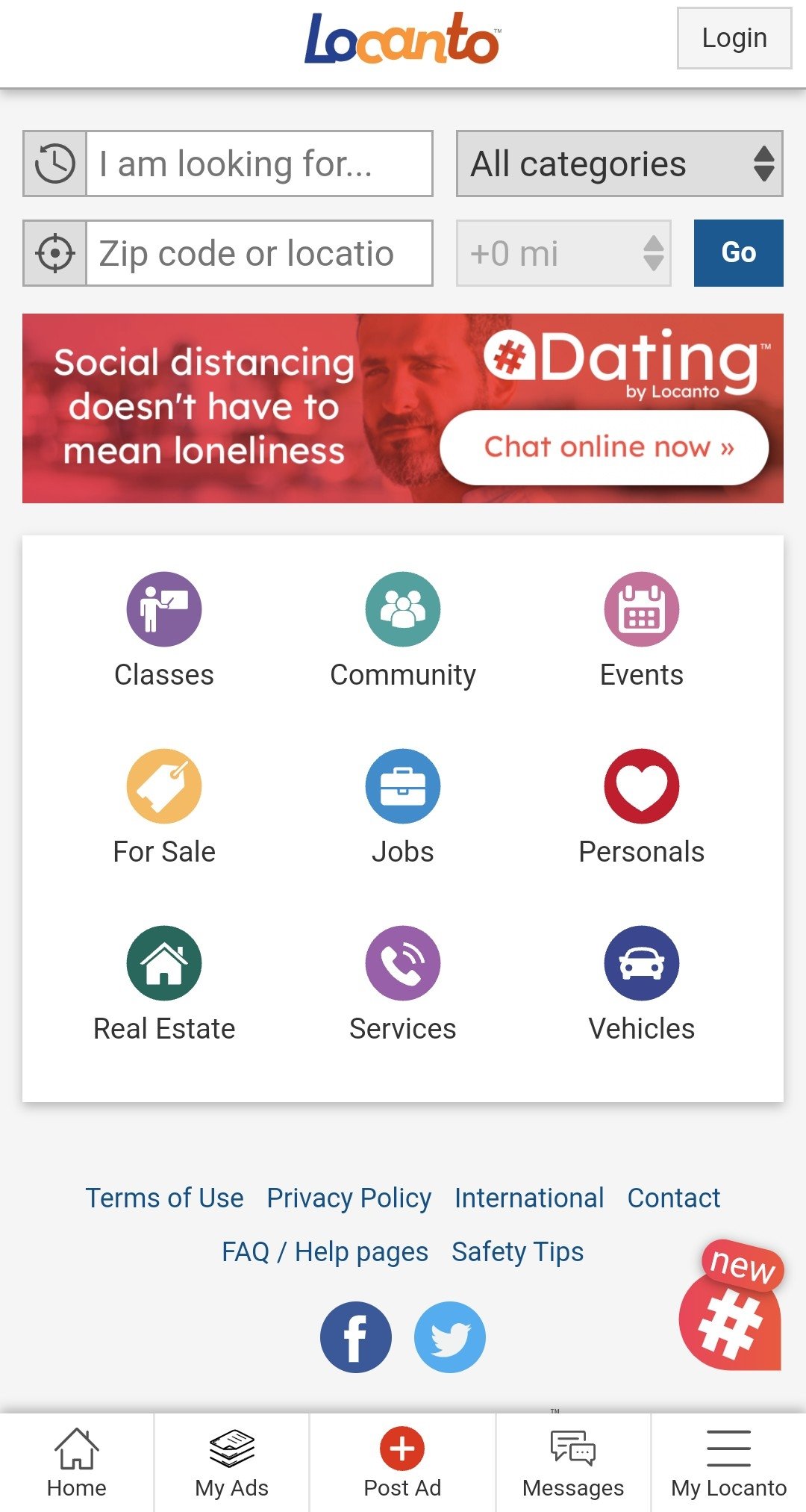Tap the blue Go button
The width and height of the screenshot is (806, 1512).
[738, 253]
